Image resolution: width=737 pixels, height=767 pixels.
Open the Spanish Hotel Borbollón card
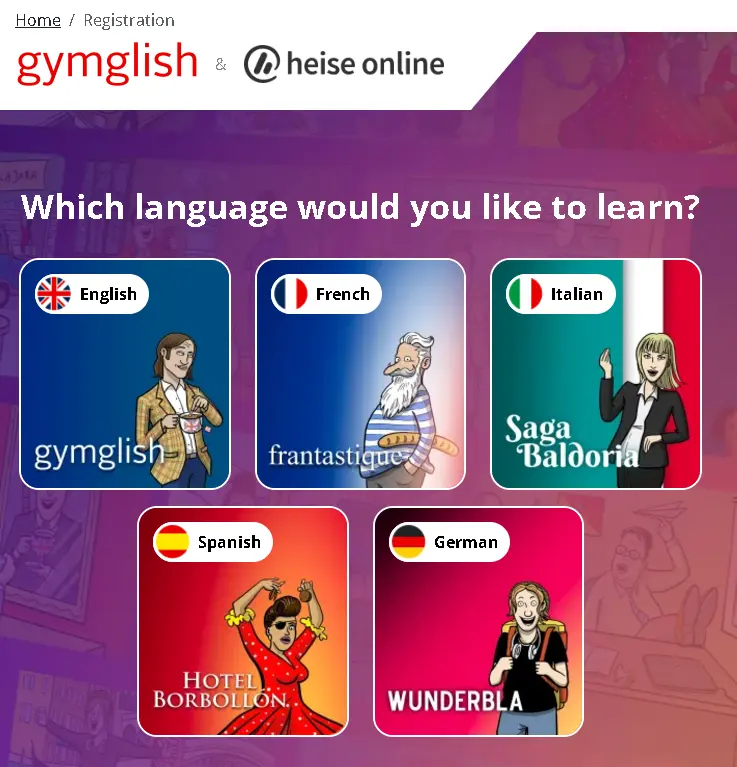(x=243, y=621)
